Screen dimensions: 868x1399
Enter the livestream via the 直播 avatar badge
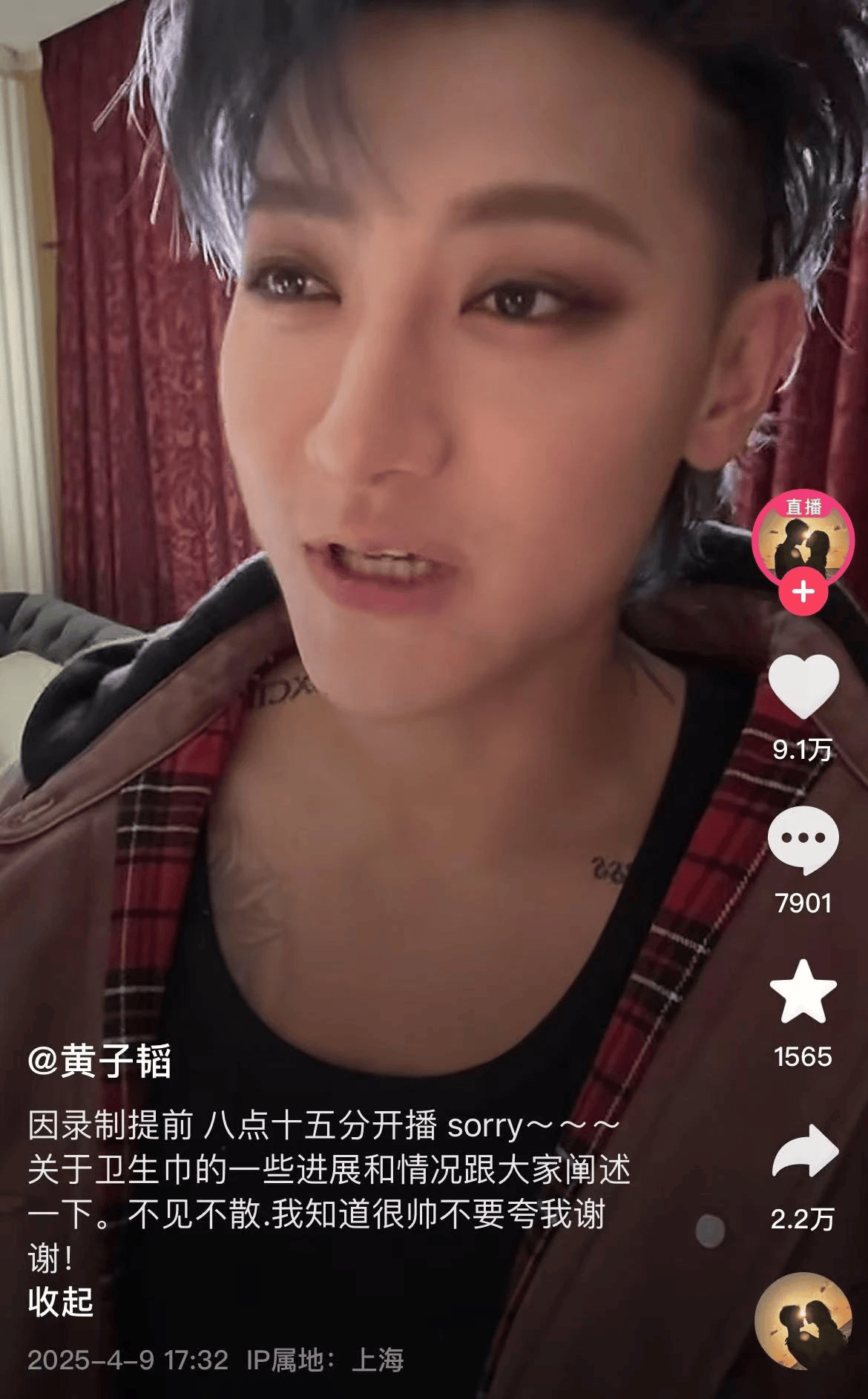coord(803,540)
